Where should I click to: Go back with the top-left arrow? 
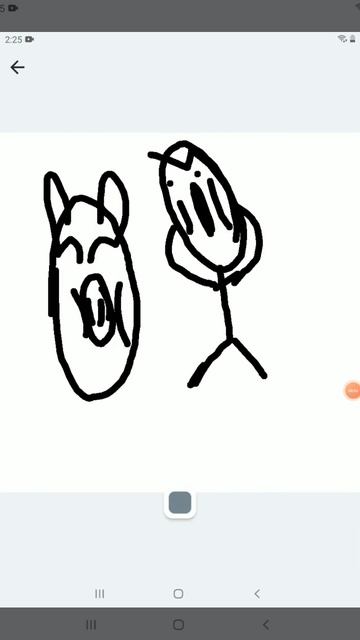click(x=17, y=67)
